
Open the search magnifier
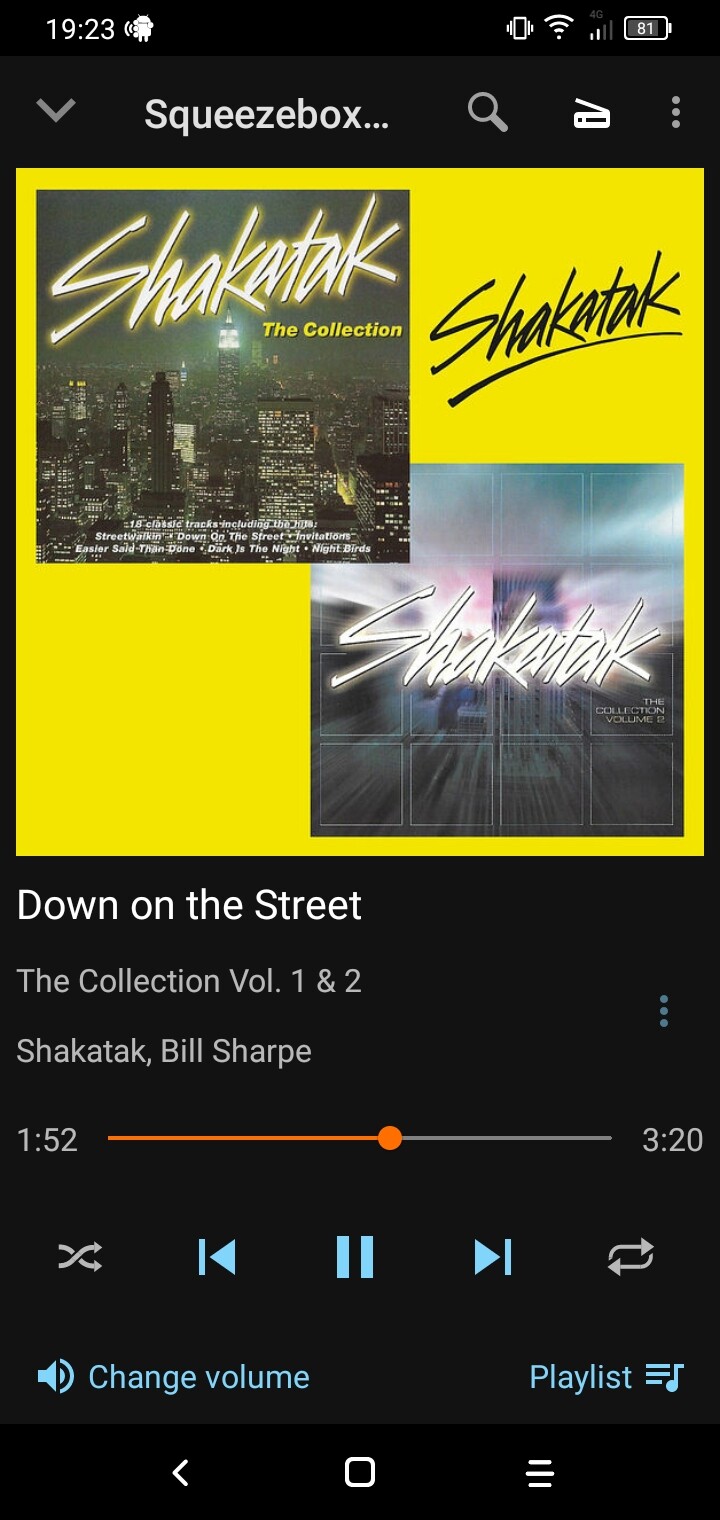(x=488, y=114)
